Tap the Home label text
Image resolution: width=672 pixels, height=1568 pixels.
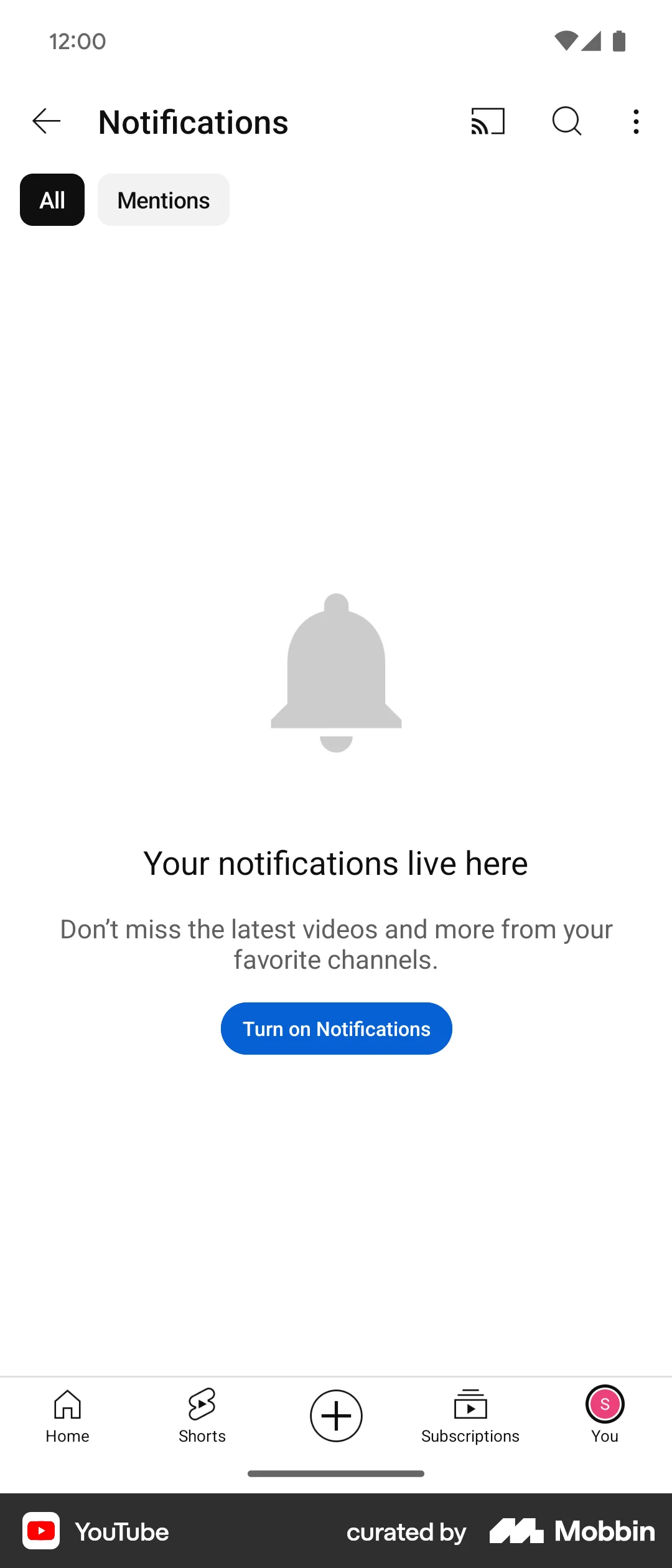tap(67, 1436)
